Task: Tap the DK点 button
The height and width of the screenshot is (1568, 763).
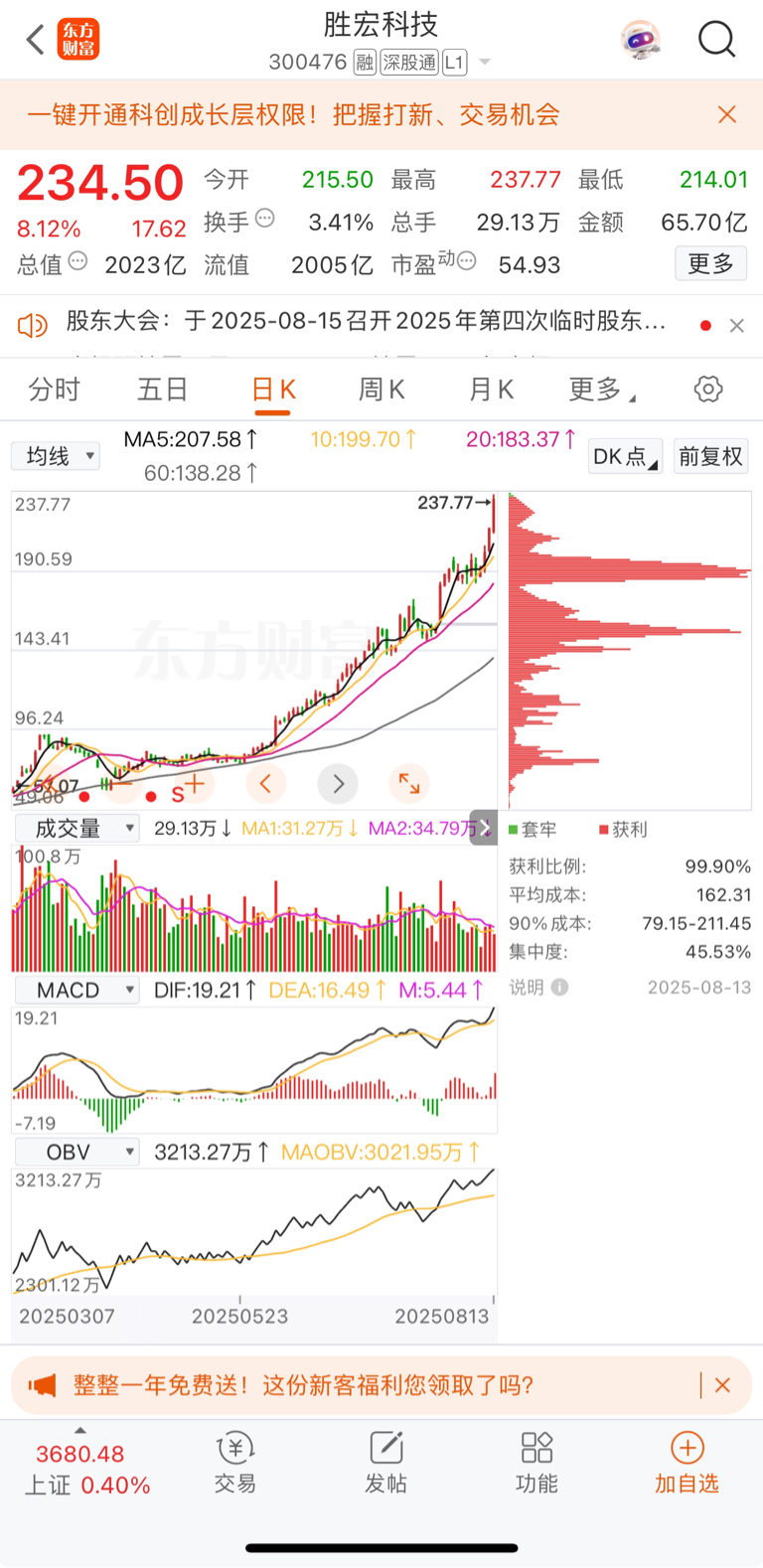Action: coord(625,456)
